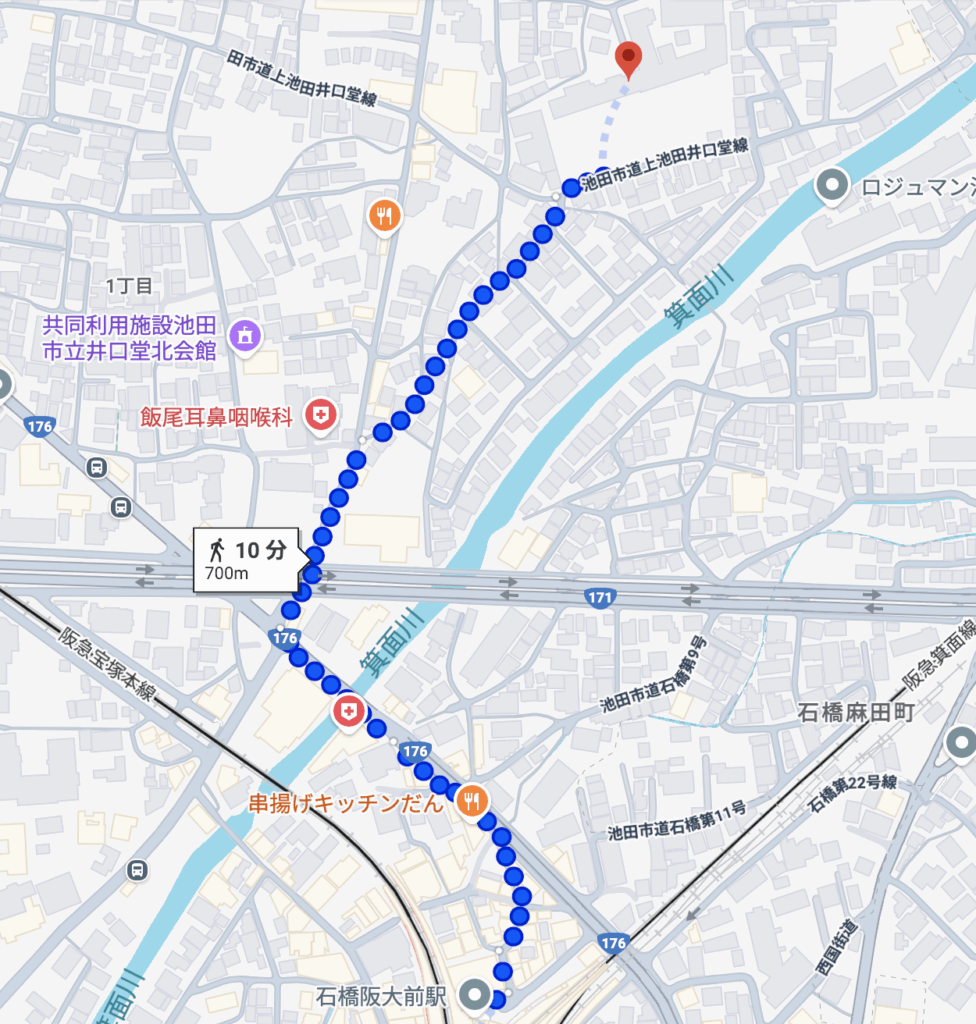Select the 飯尾耳鼻咽喉科 clinic marker
976x1024 pixels.
point(321,415)
